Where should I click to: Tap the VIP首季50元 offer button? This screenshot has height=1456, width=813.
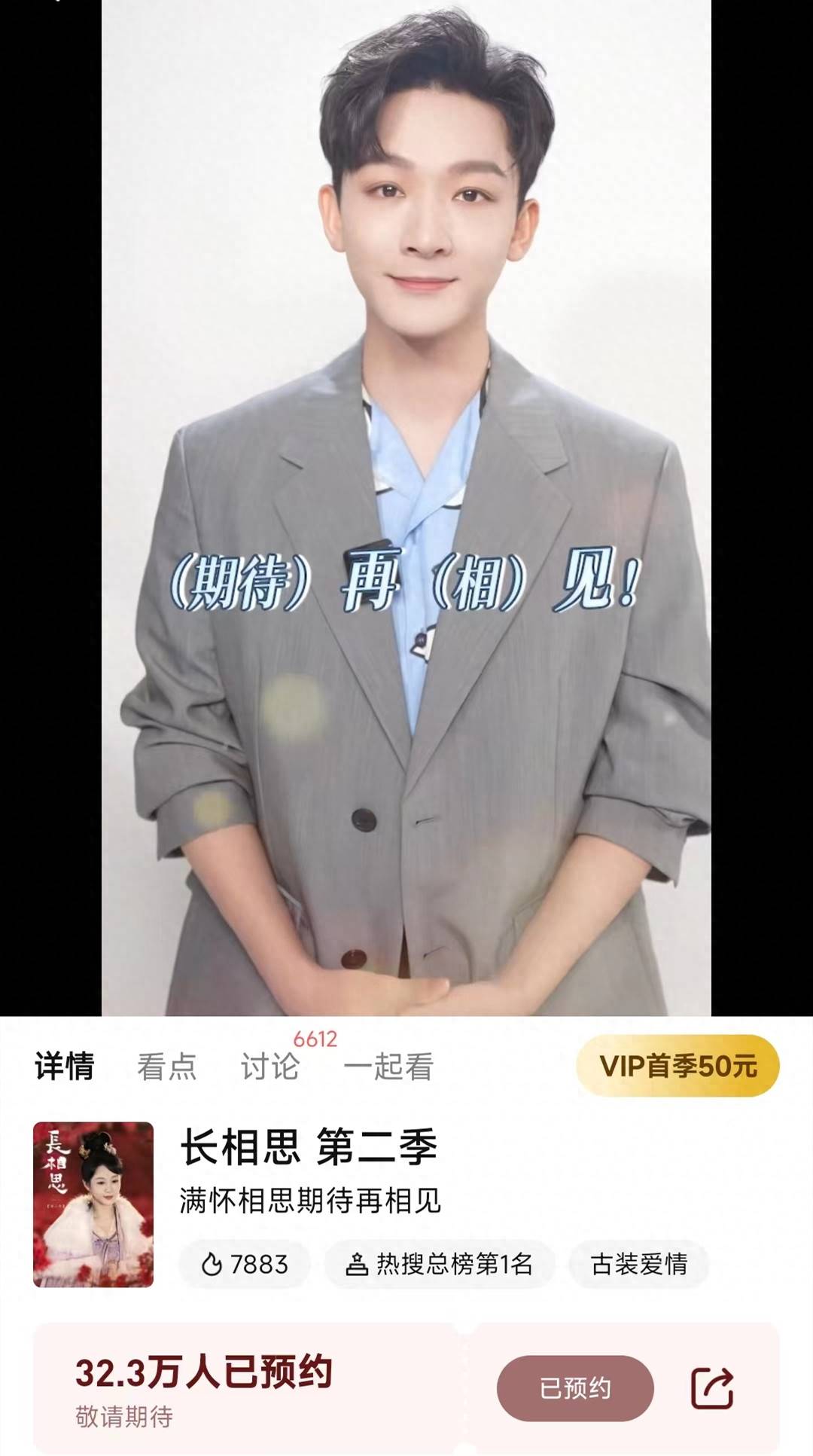coord(677,1066)
